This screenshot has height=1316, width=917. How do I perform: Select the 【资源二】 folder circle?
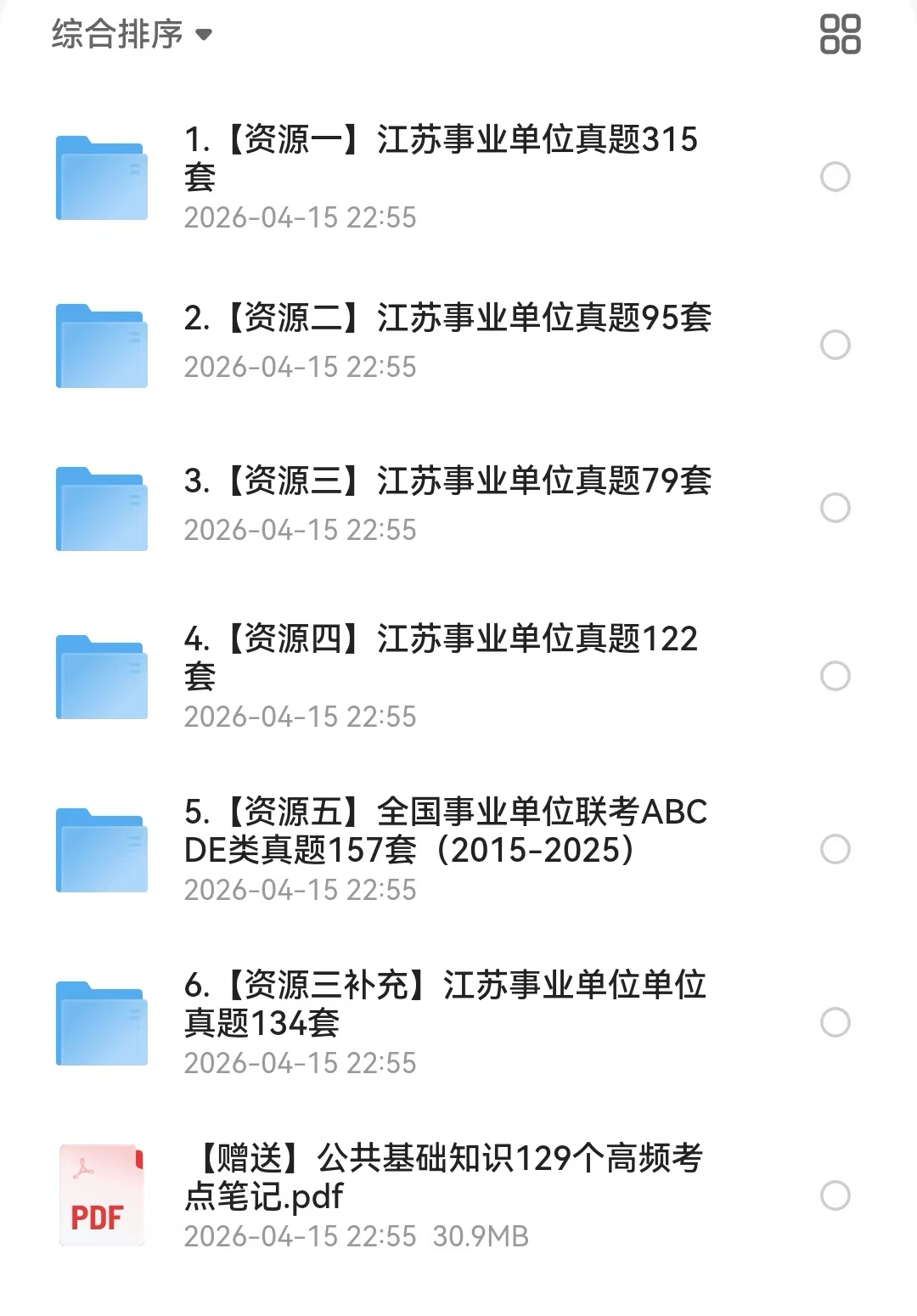pyautogui.click(x=835, y=345)
